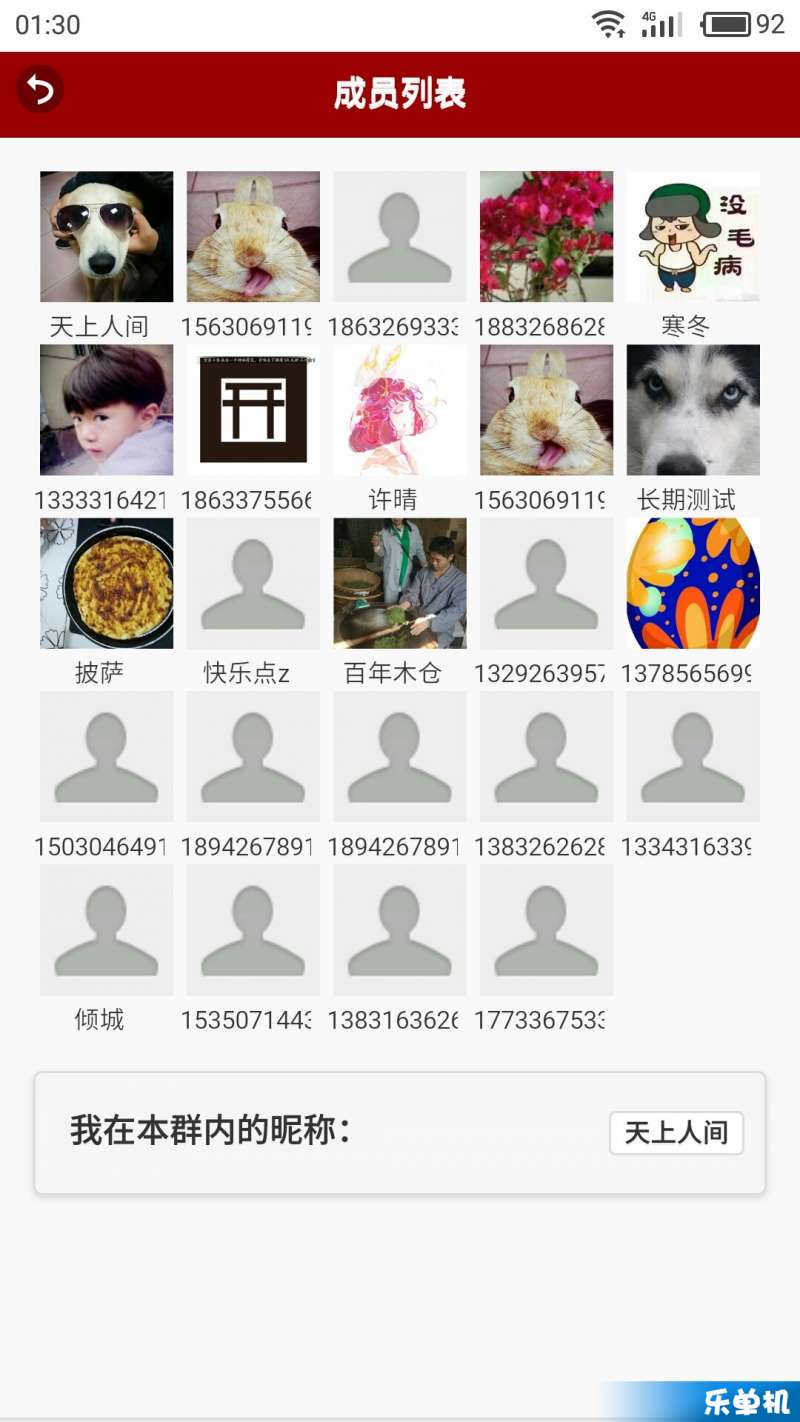Image resolution: width=800 pixels, height=1422 pixels.
Task: Select member 长期测试
Action: point(693,410)
